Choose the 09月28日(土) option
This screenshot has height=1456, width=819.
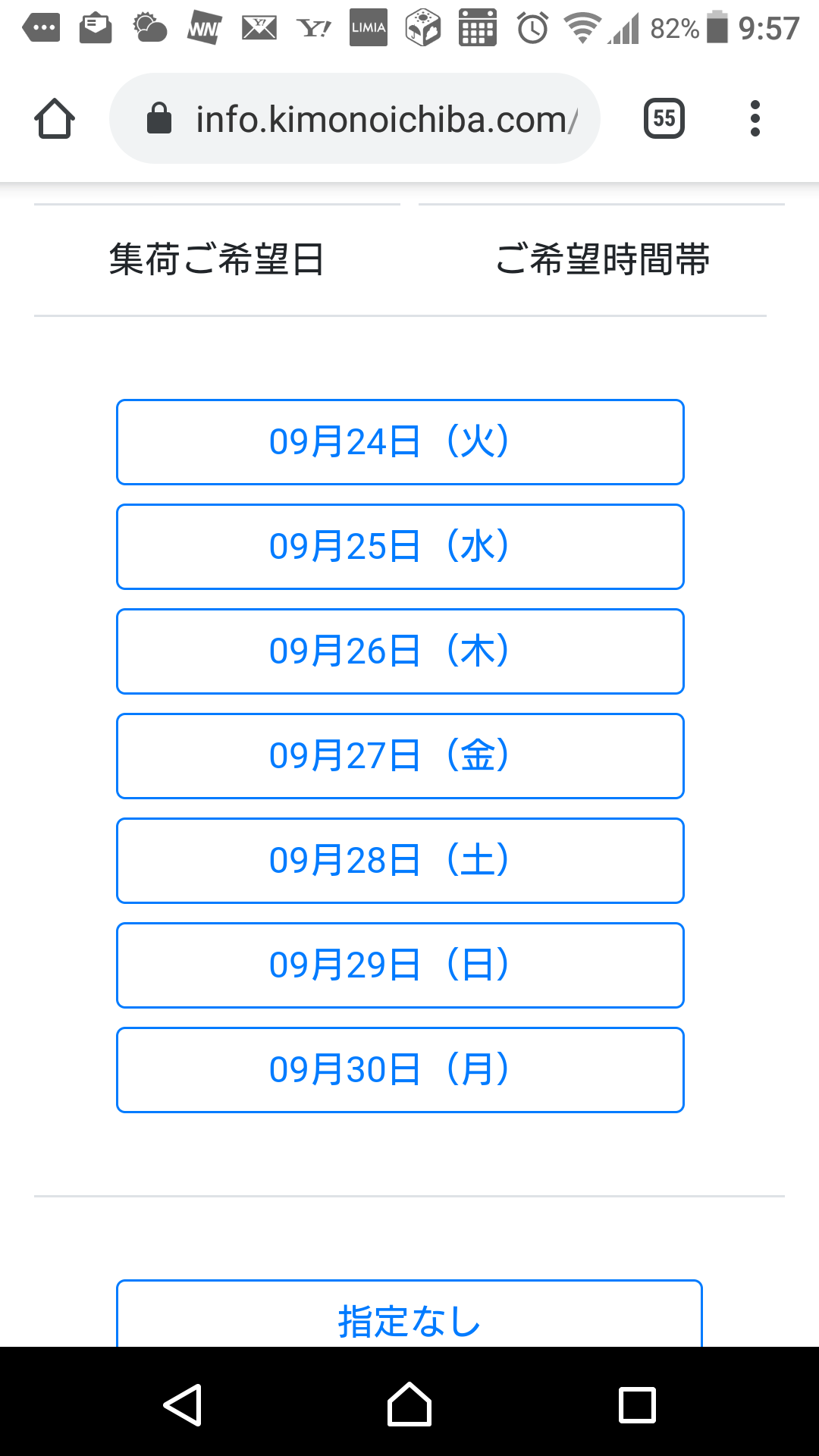(400, 861)
